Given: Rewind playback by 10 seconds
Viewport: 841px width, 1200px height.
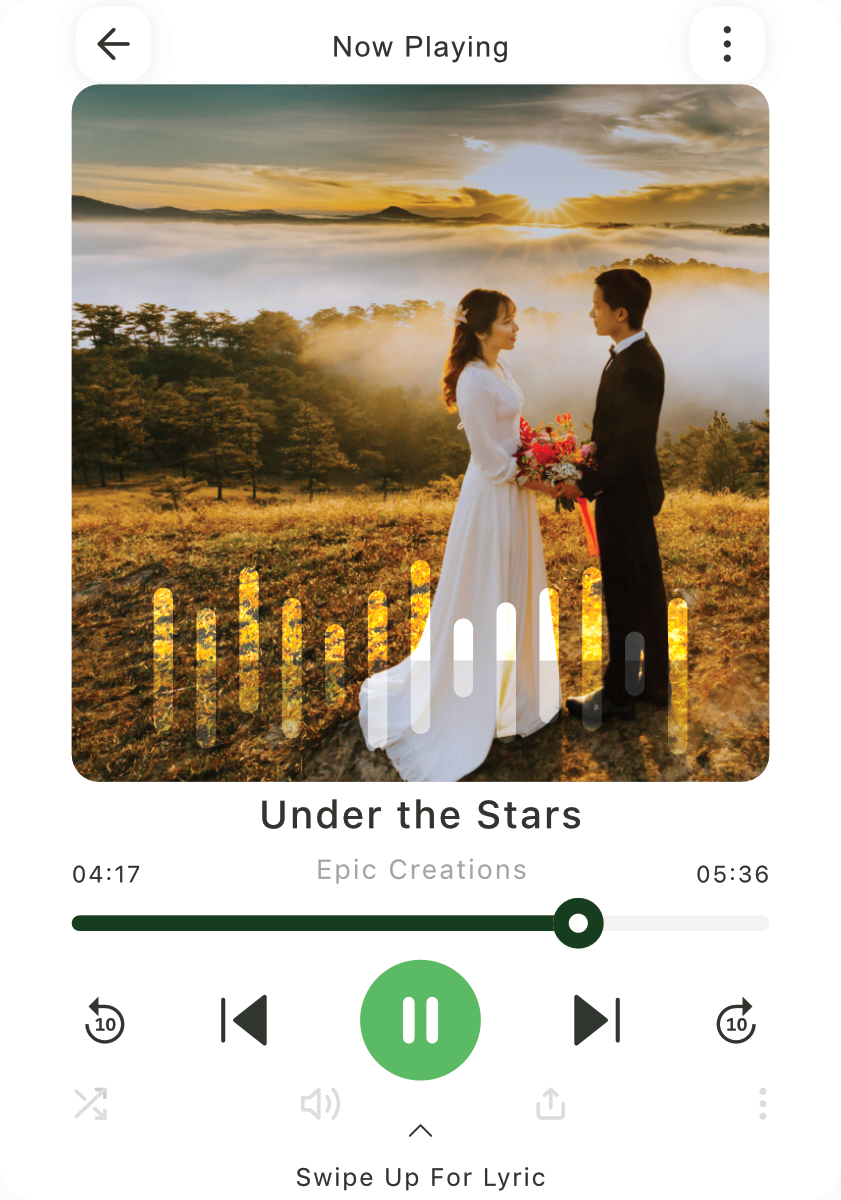Looking at the screenshot, I should click(x=104, y=1021).
